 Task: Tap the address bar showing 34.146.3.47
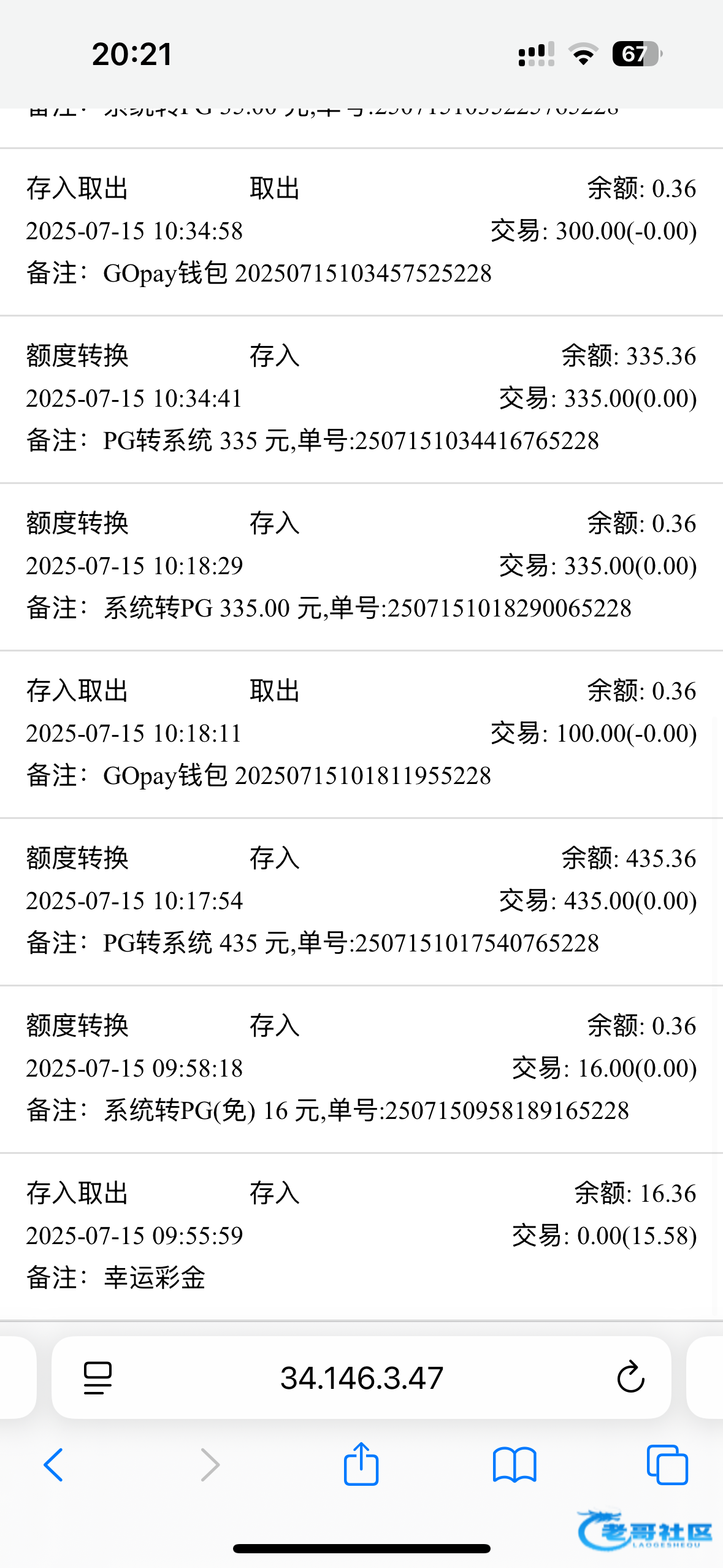(x=361, y=1378)
